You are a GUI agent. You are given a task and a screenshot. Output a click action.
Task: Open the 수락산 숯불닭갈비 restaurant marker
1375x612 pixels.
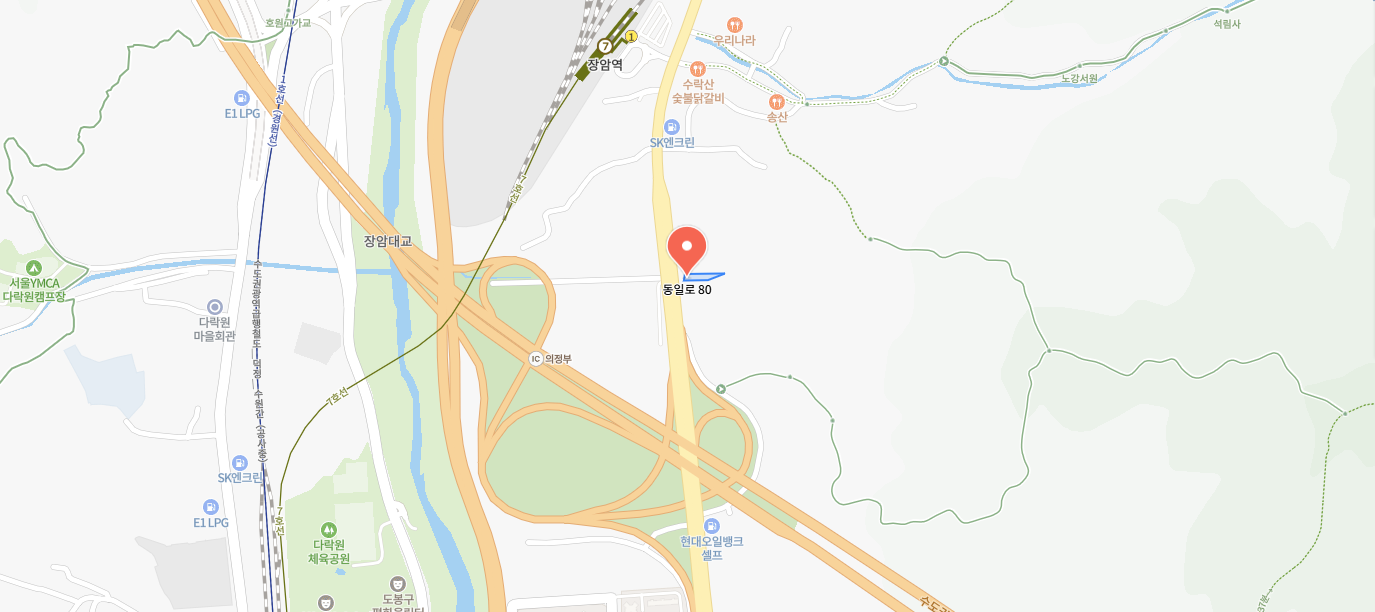point(698,68)
